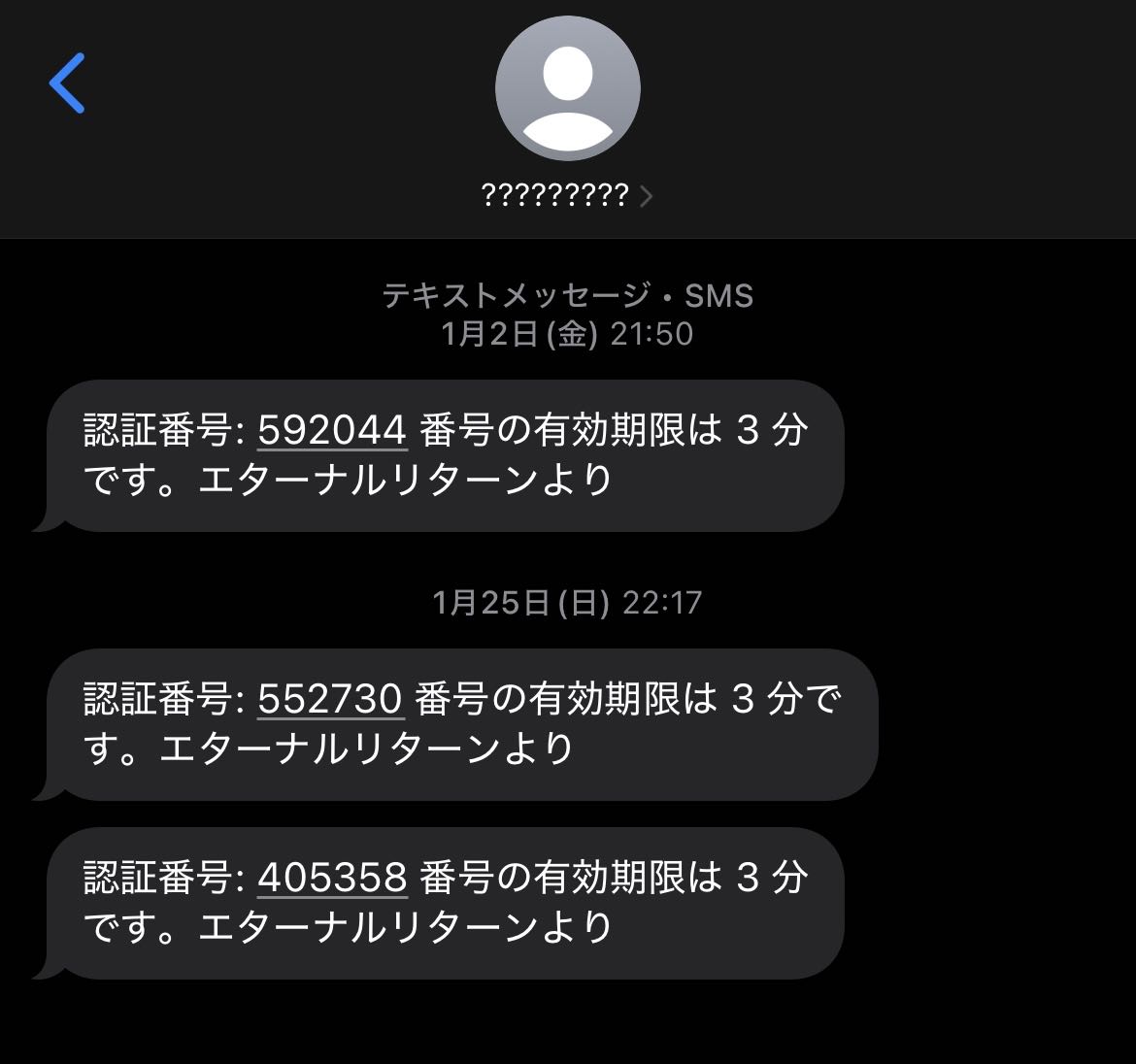This screenshot has width=1136, height=1064.
Task: Tap the verification code 592044
Action: pyautogui.click(x=332, y=429)
